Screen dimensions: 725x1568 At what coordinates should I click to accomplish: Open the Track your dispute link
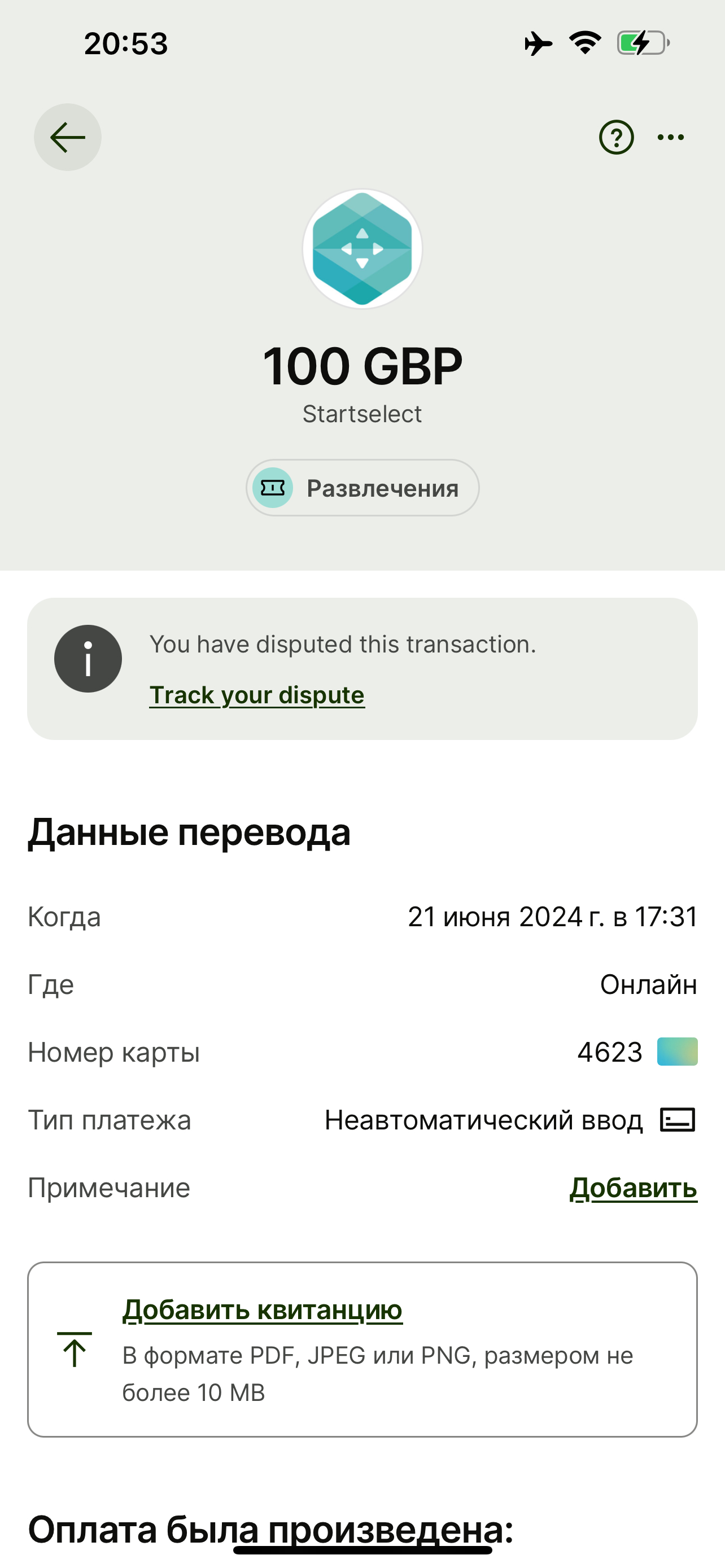[257, 695]
